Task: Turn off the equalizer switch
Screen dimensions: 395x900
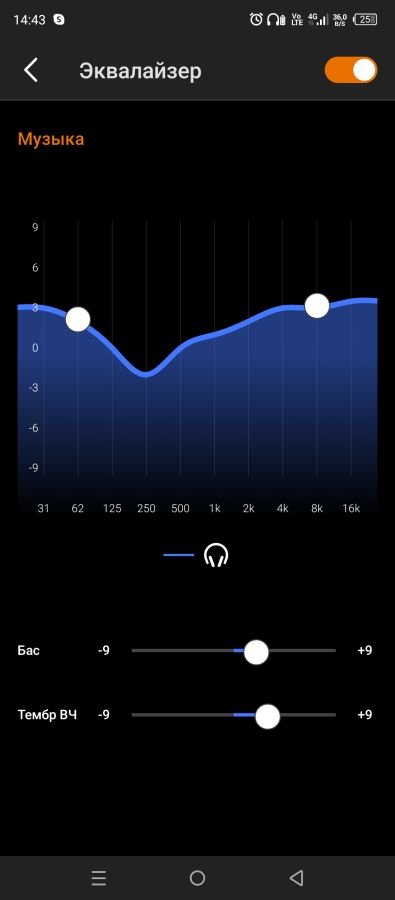Action: click(351, 70)
